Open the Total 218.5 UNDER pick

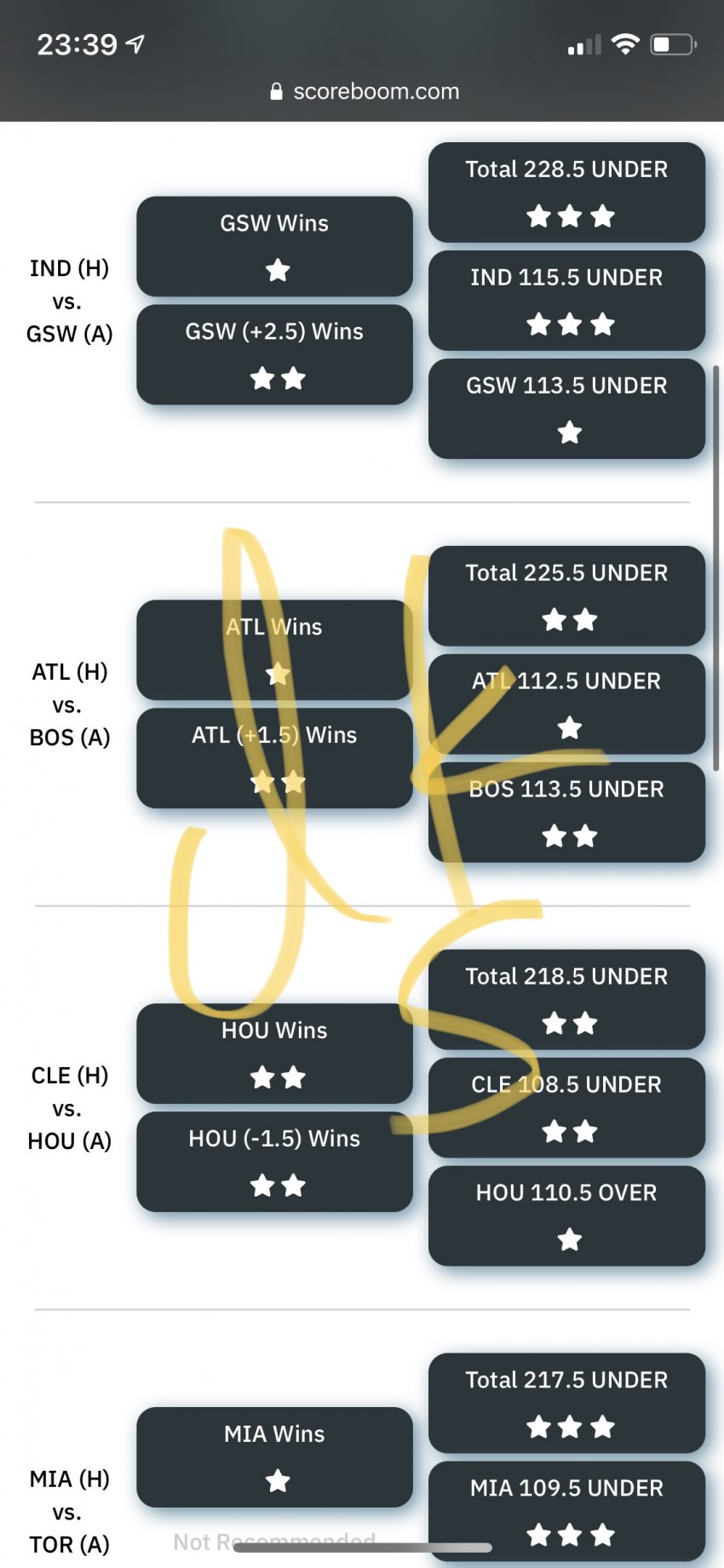tap(566, 1000)
